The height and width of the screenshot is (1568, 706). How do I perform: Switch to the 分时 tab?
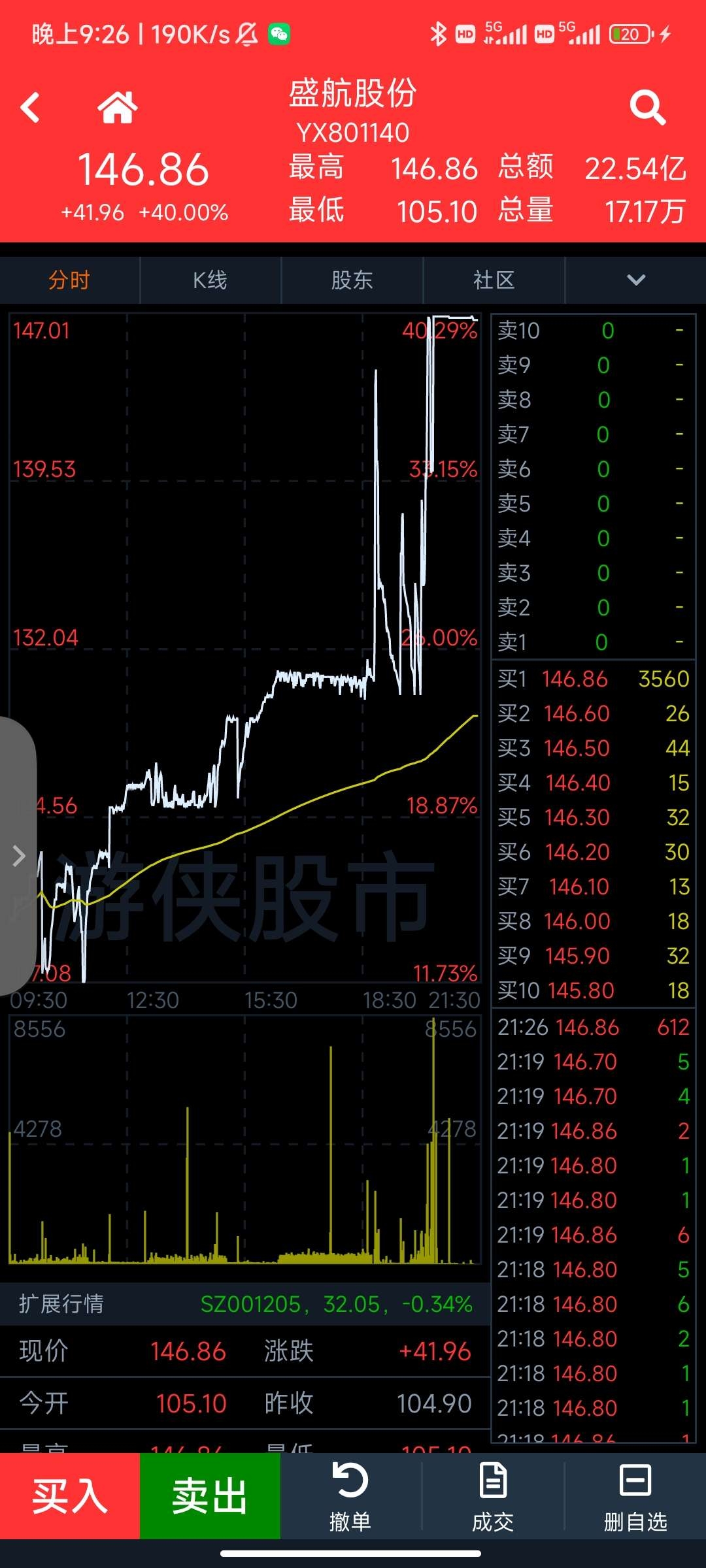[x=69, y=280]
